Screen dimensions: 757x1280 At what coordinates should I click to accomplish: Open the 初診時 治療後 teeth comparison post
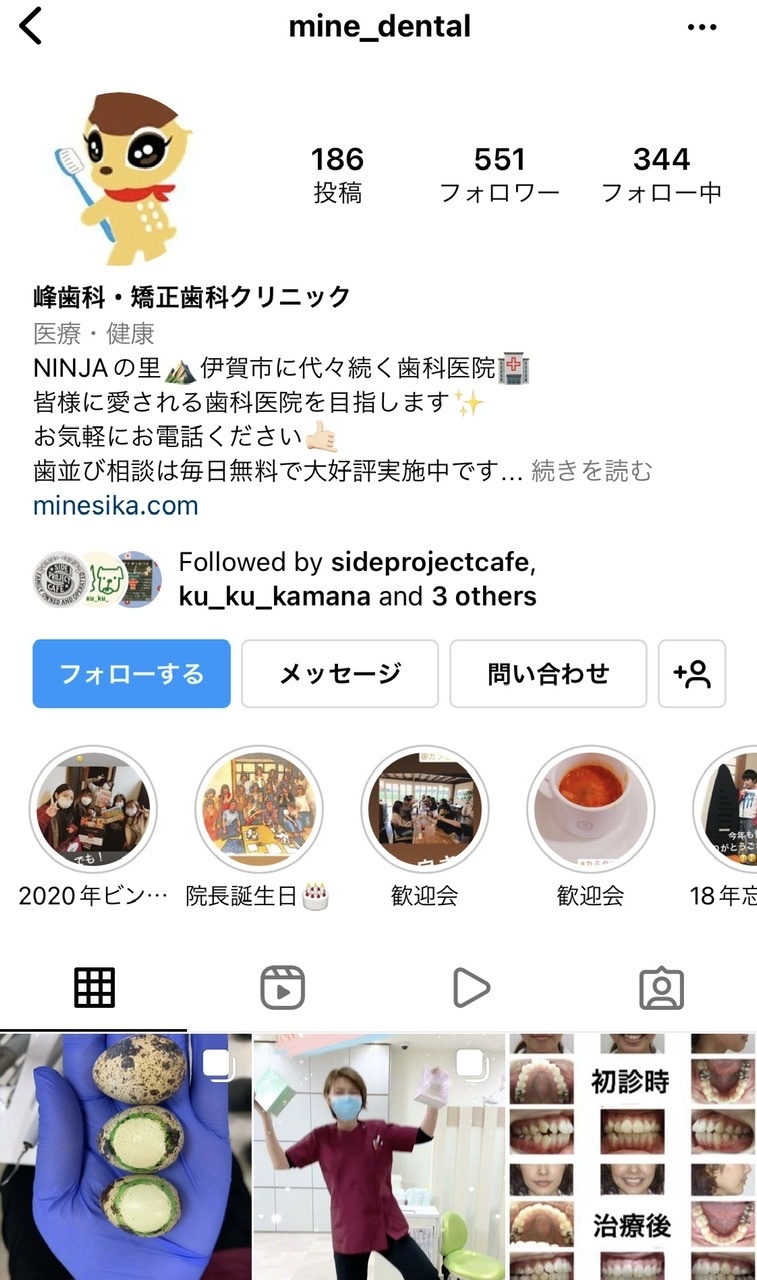click(x=631, y=1157)
